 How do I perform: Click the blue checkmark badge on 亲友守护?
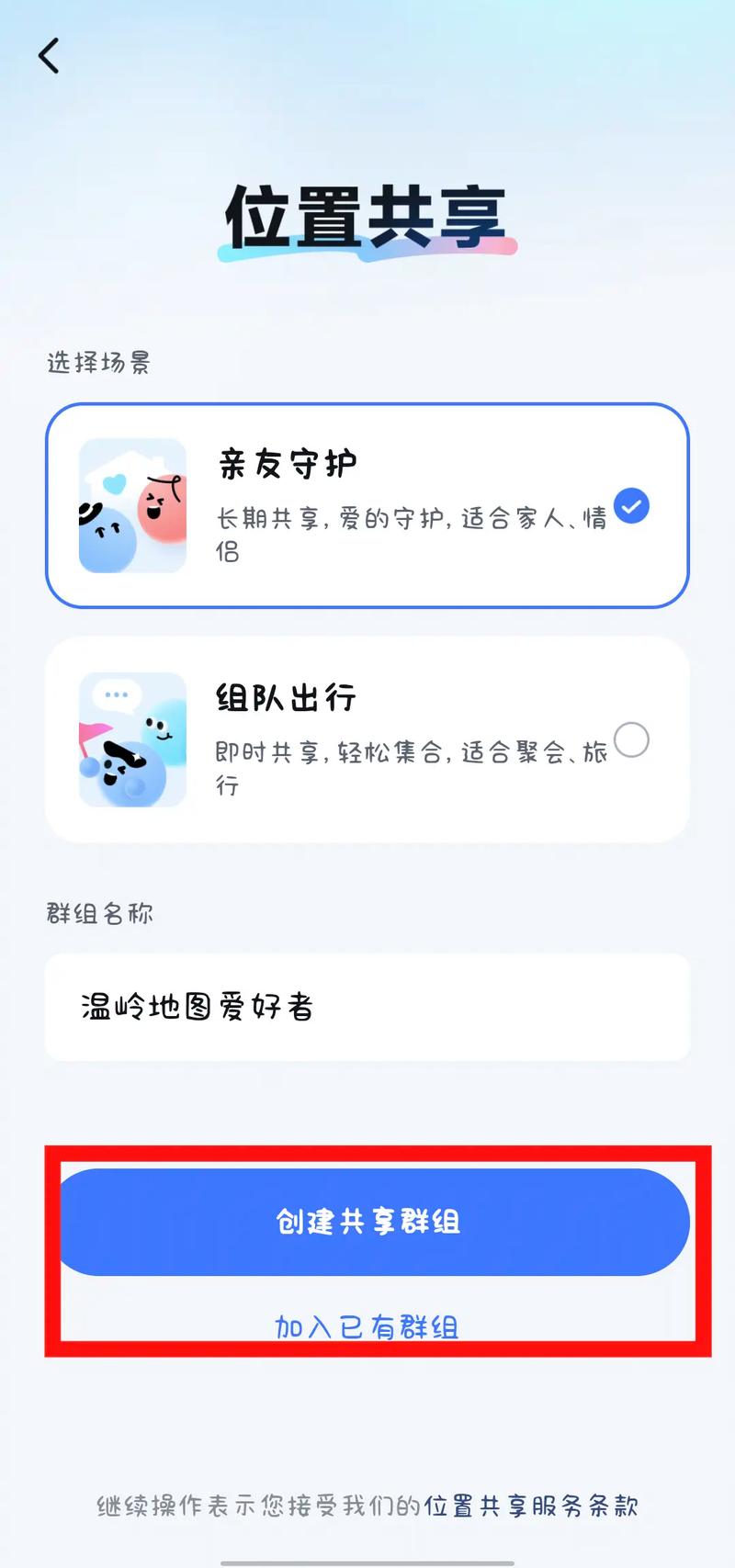click(x=630, y=505)
